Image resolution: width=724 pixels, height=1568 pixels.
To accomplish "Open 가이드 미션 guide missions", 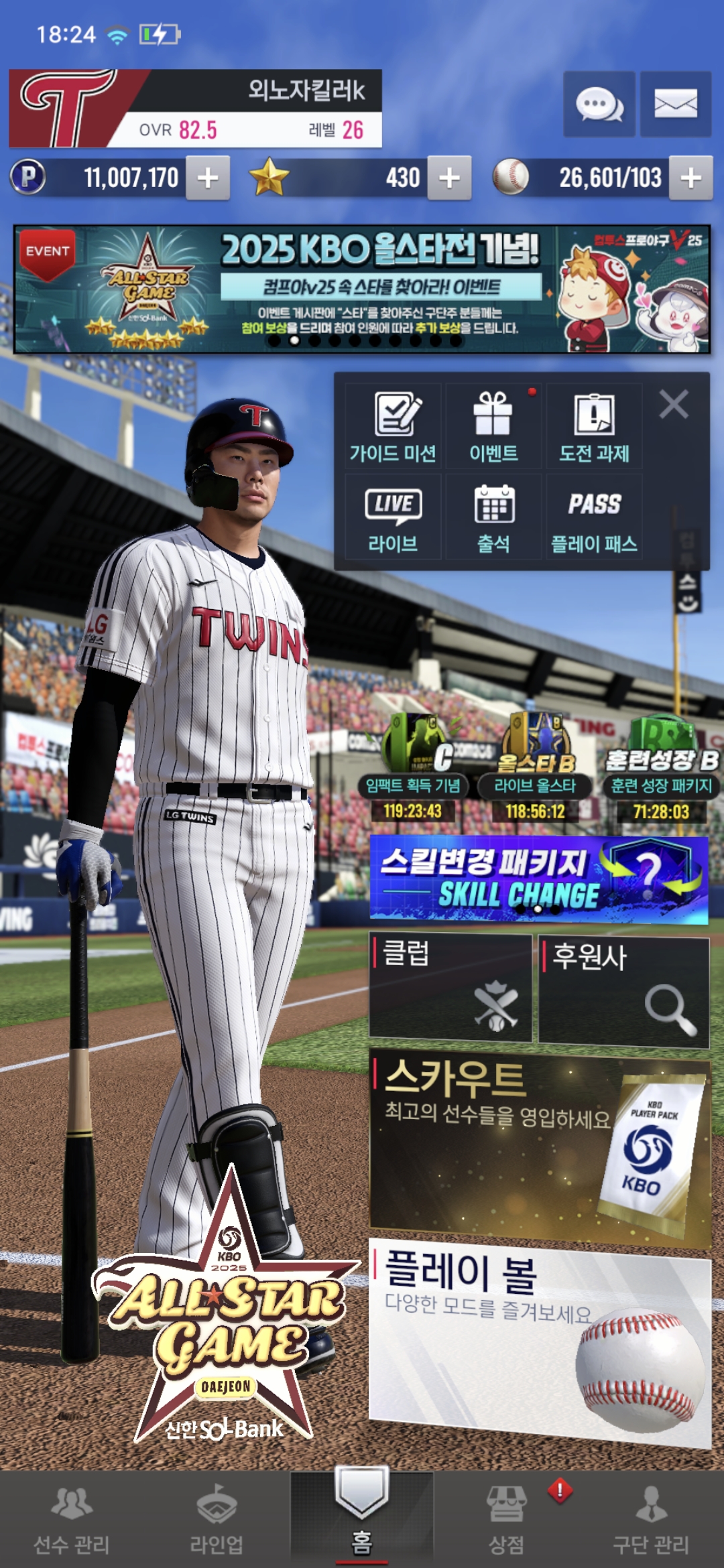I will pos(393,427).
